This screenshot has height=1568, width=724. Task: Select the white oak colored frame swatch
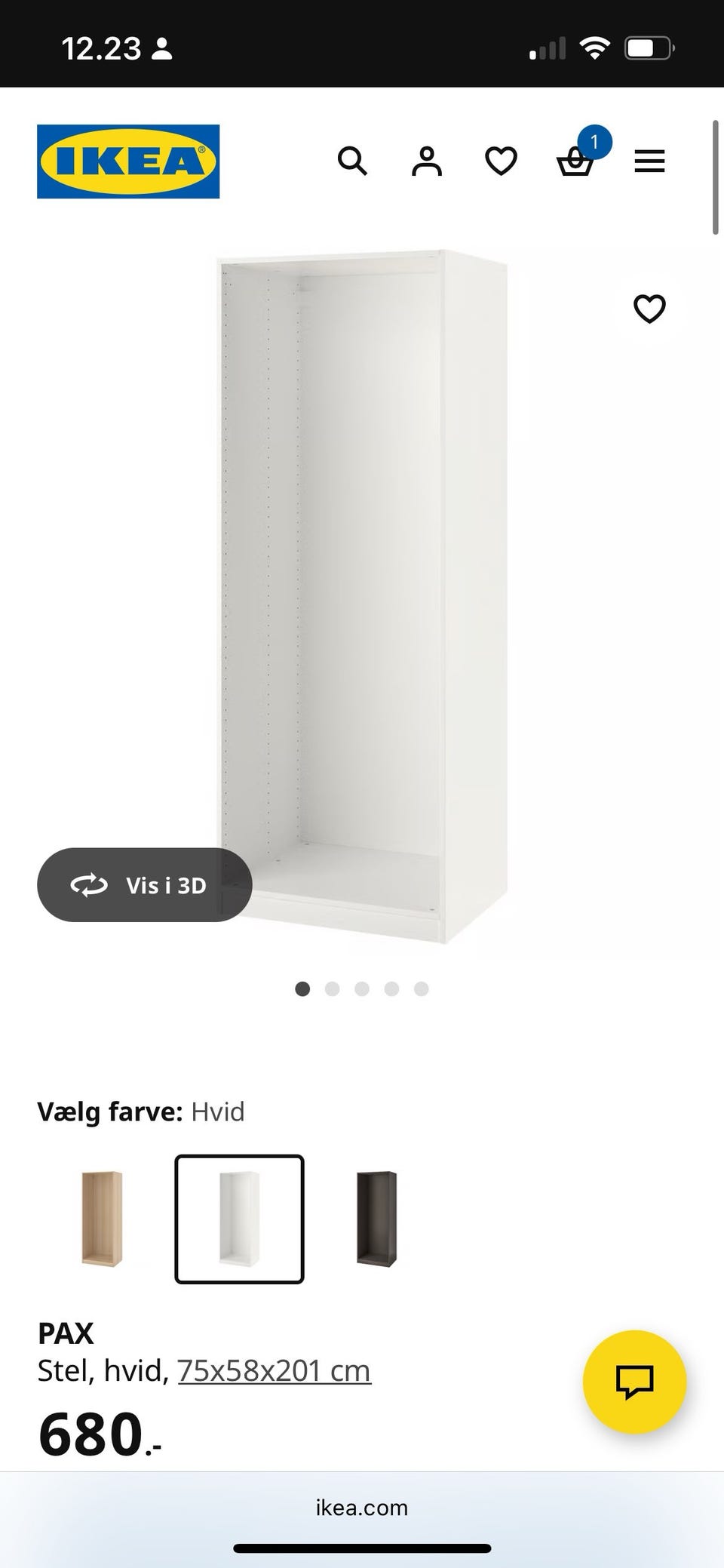pos(102,1218)
